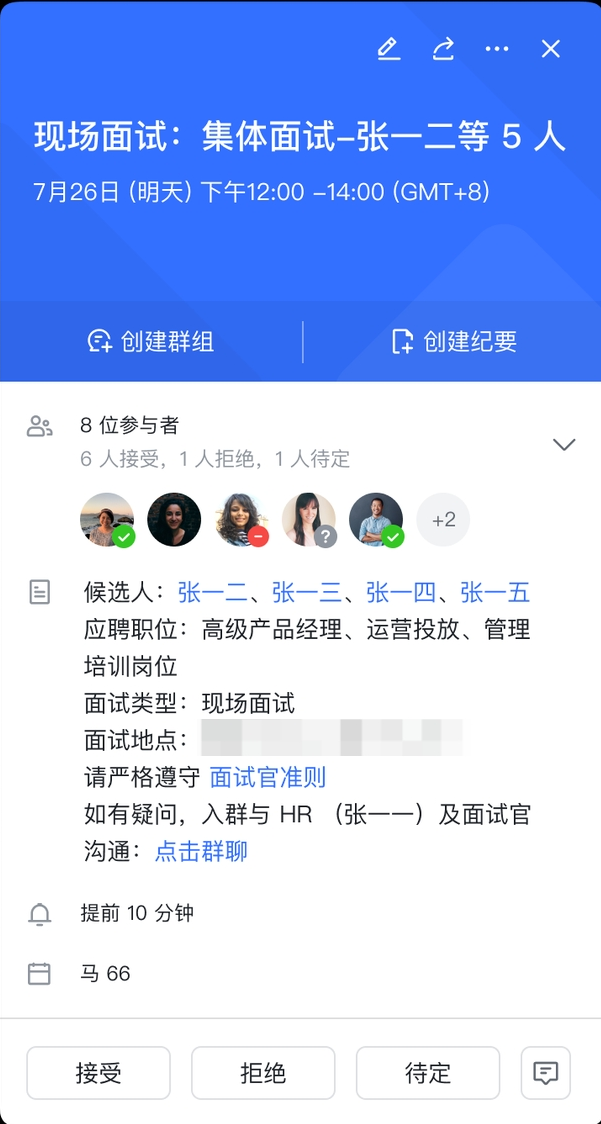Tap the 点击群聊 link

pyautogui.click(x=201, y=852)
